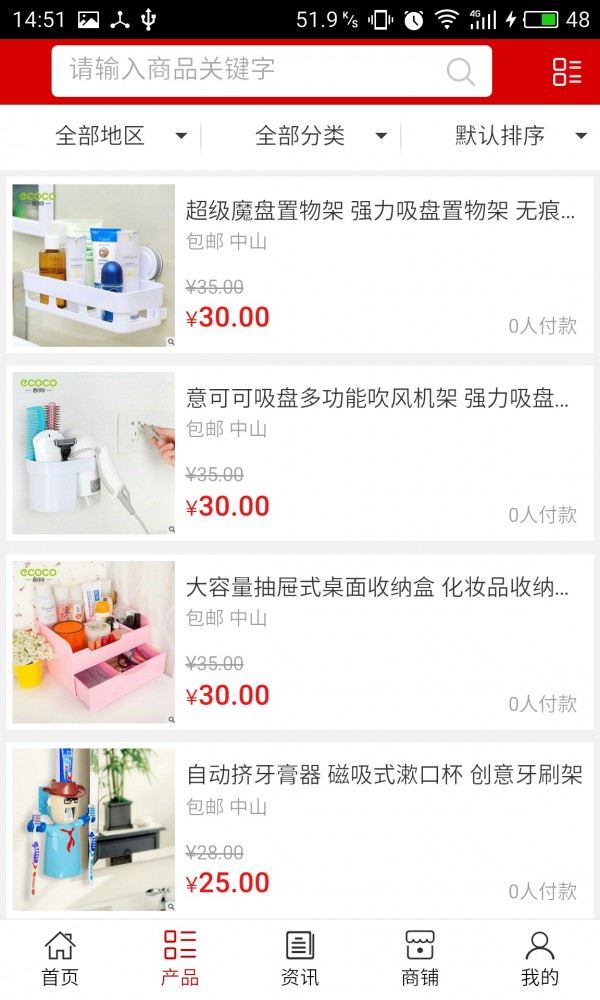Tap the product keyword search field
The image size is (600, 1000).
250,70
